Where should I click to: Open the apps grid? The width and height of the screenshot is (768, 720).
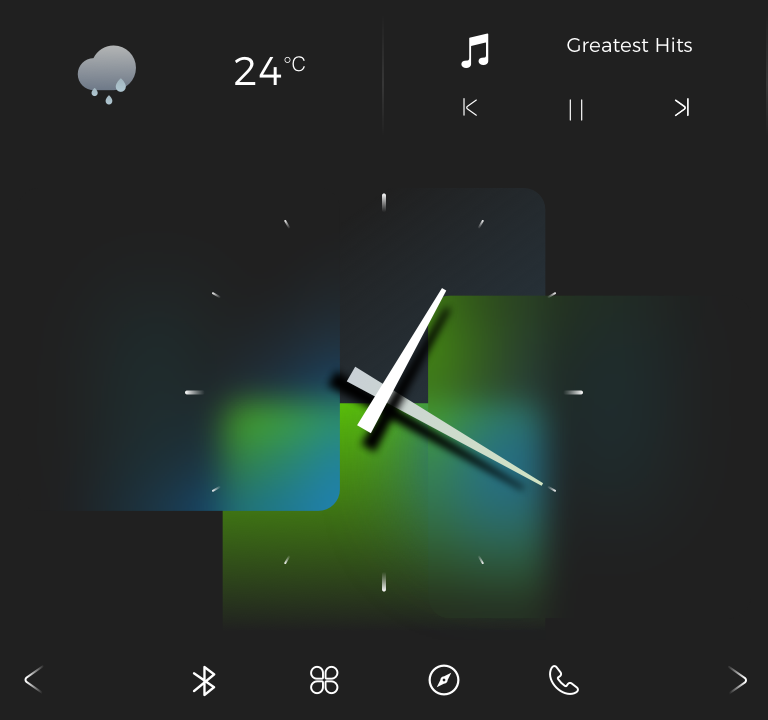(x=324, y=681)
